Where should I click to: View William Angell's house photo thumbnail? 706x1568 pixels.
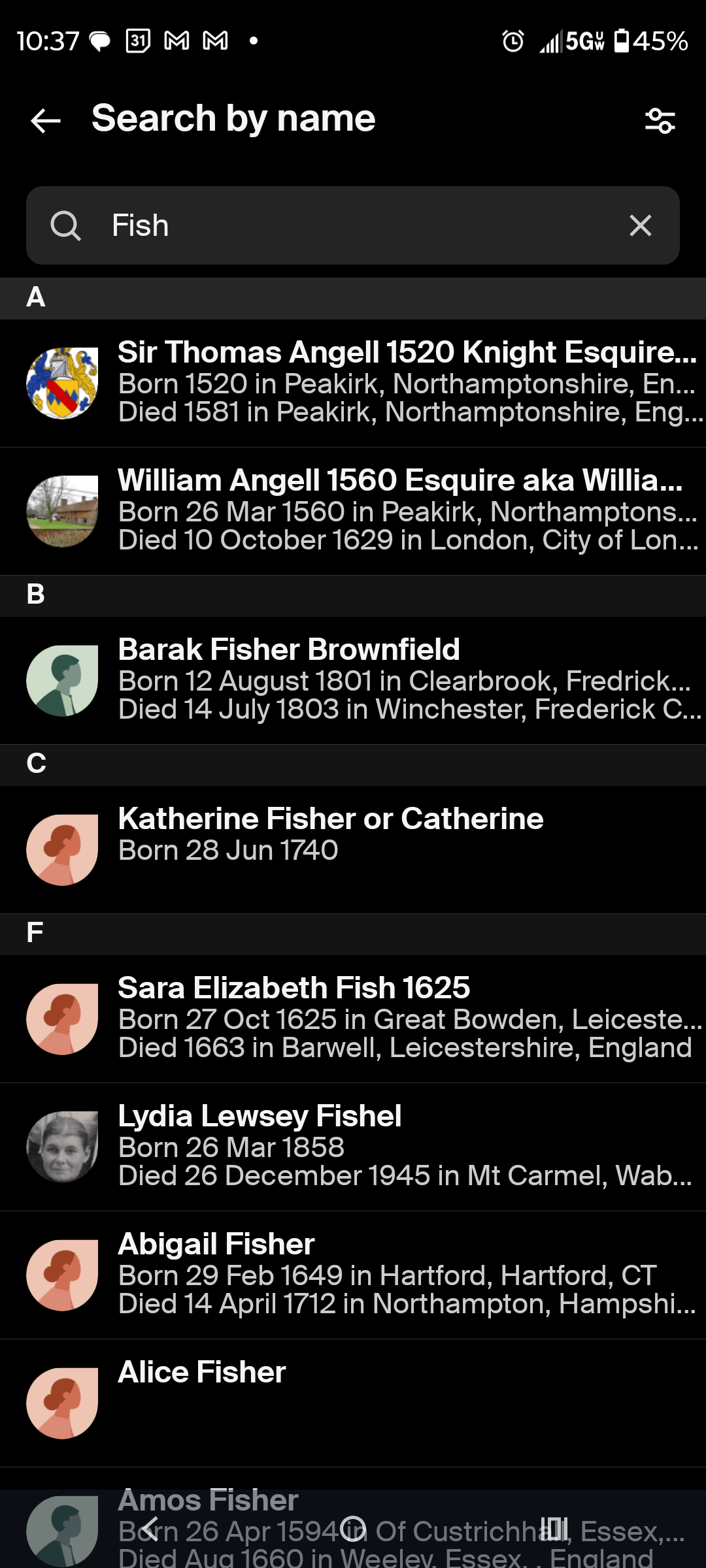(x=62, y=511)
